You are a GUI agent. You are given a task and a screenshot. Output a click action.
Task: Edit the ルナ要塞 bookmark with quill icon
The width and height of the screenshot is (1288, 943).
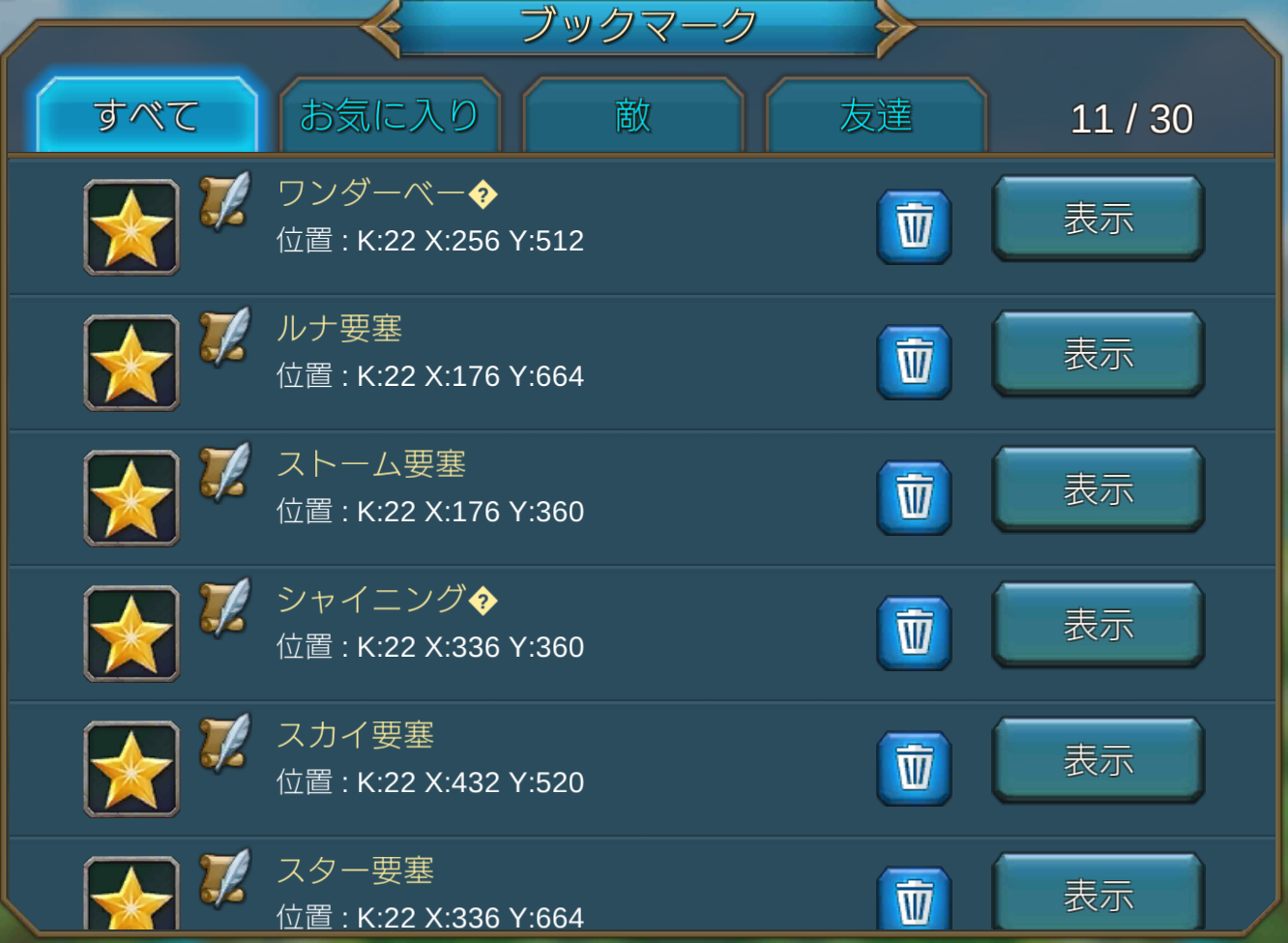[225, 337]
